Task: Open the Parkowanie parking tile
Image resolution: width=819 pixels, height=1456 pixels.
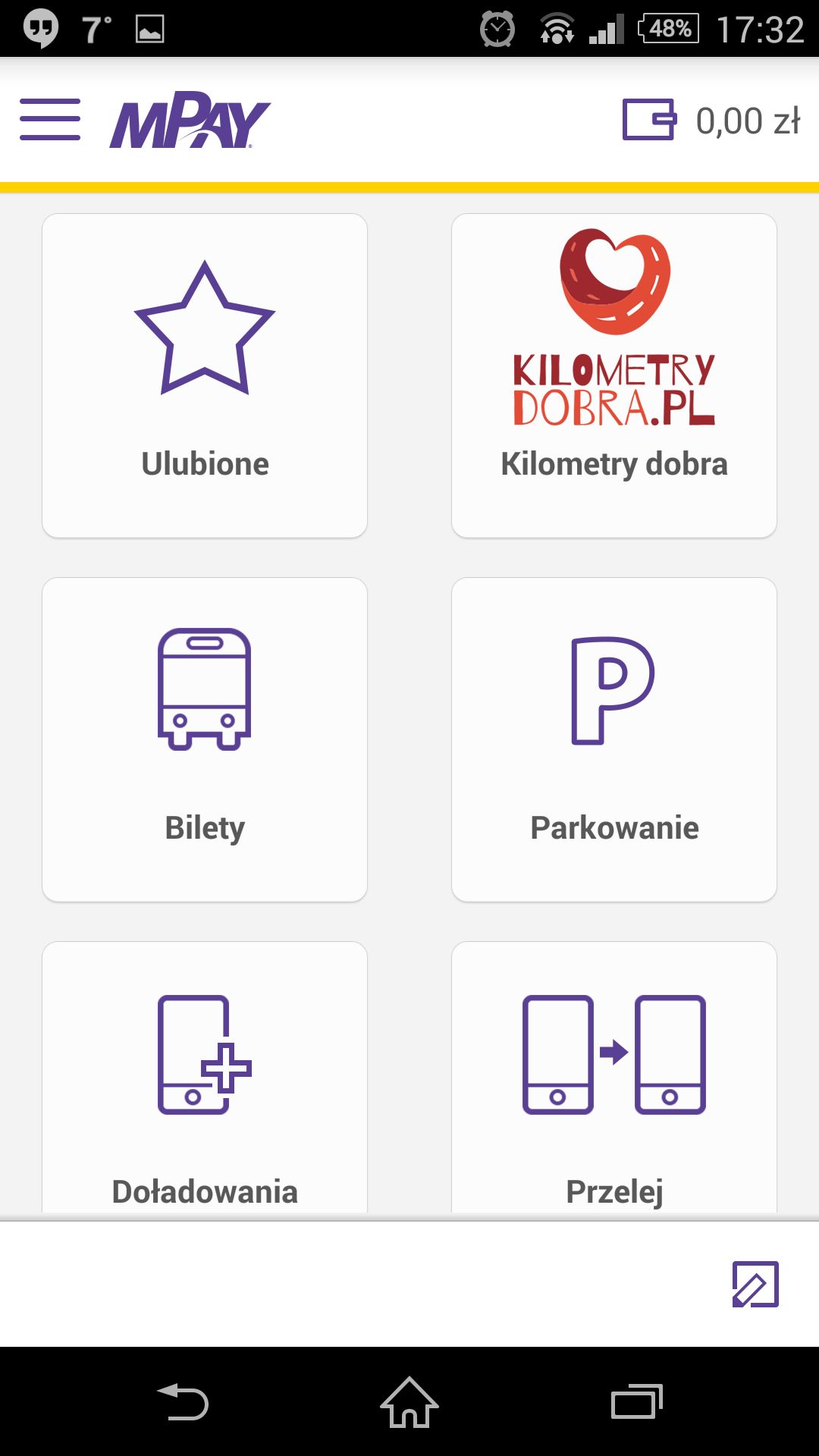Action: coord(614,739)
